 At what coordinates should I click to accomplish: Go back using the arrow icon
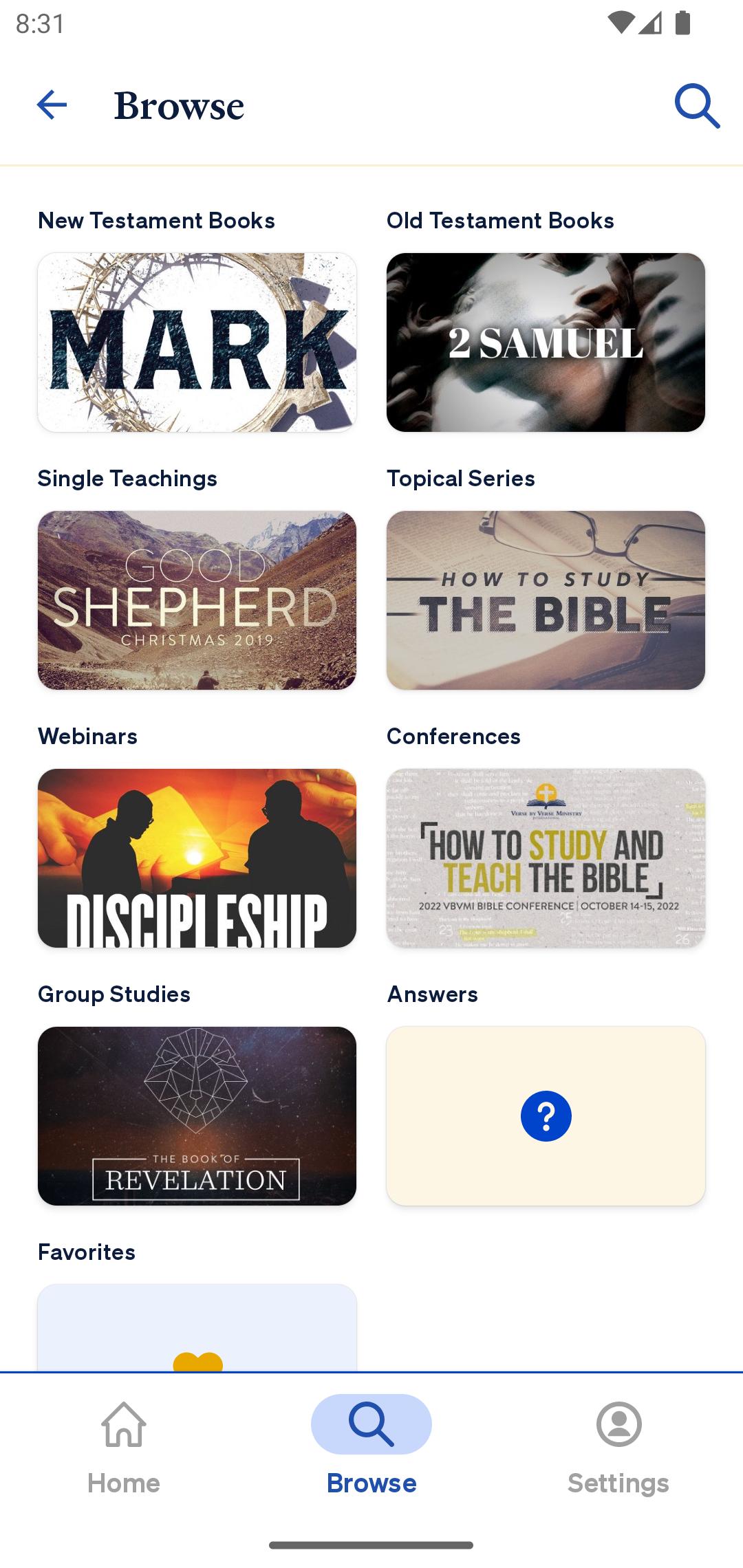tap(52, 105)
